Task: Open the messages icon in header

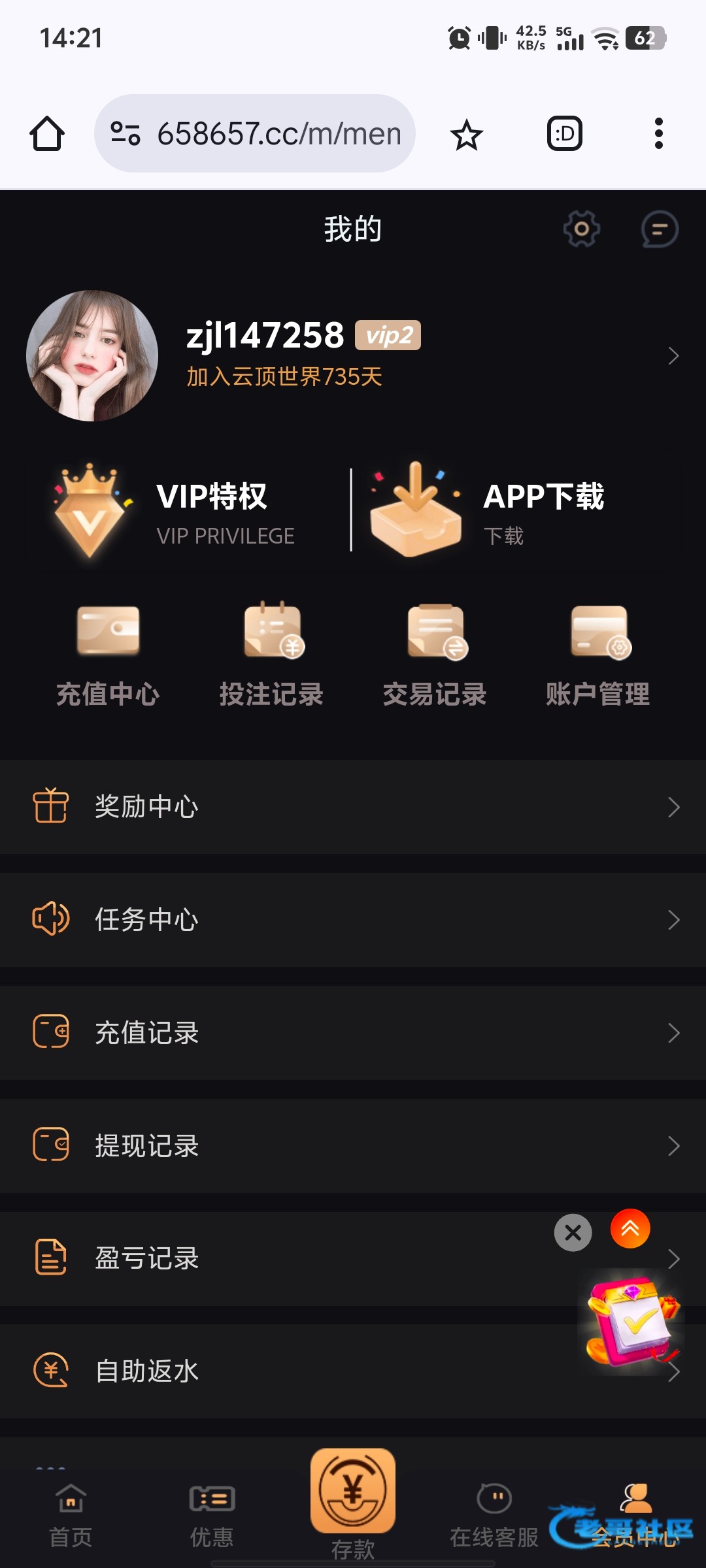Action: click(659, 229)
